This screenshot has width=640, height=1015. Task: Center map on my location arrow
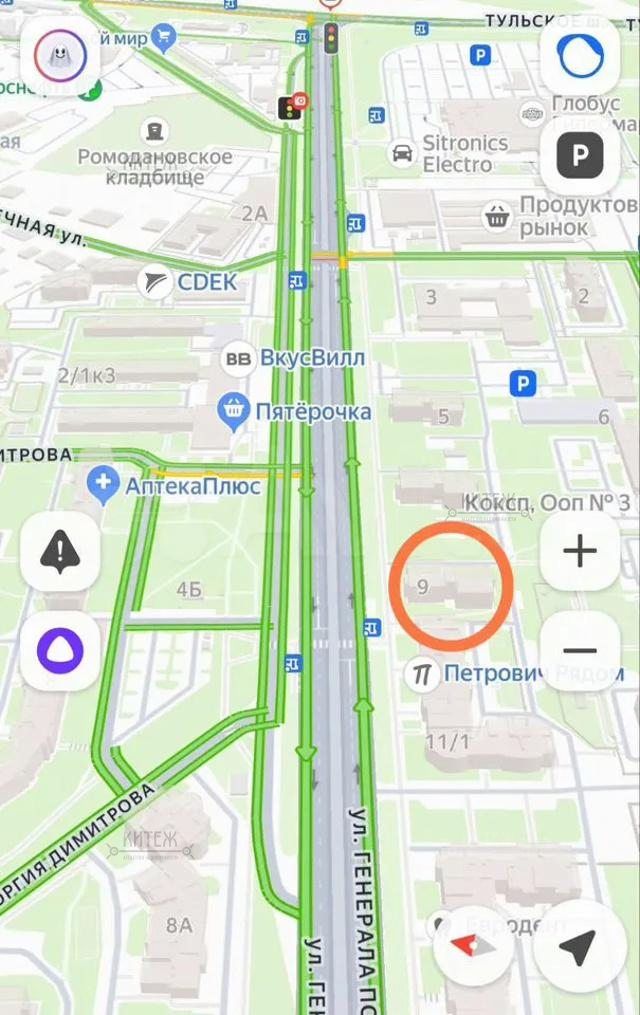[x=578, y=945]
